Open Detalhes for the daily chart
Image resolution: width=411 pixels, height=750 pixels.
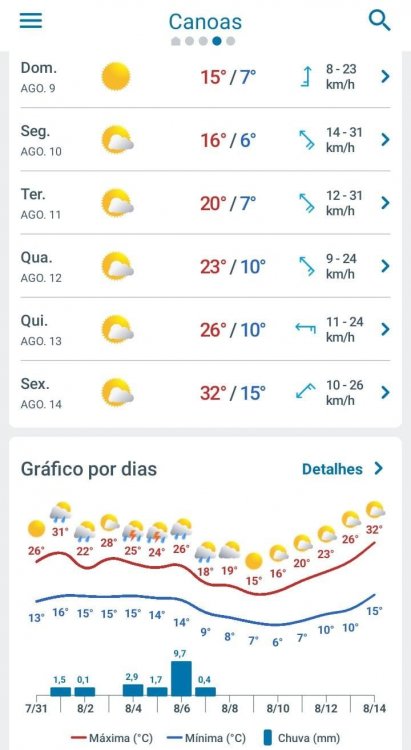coord(343,469)
